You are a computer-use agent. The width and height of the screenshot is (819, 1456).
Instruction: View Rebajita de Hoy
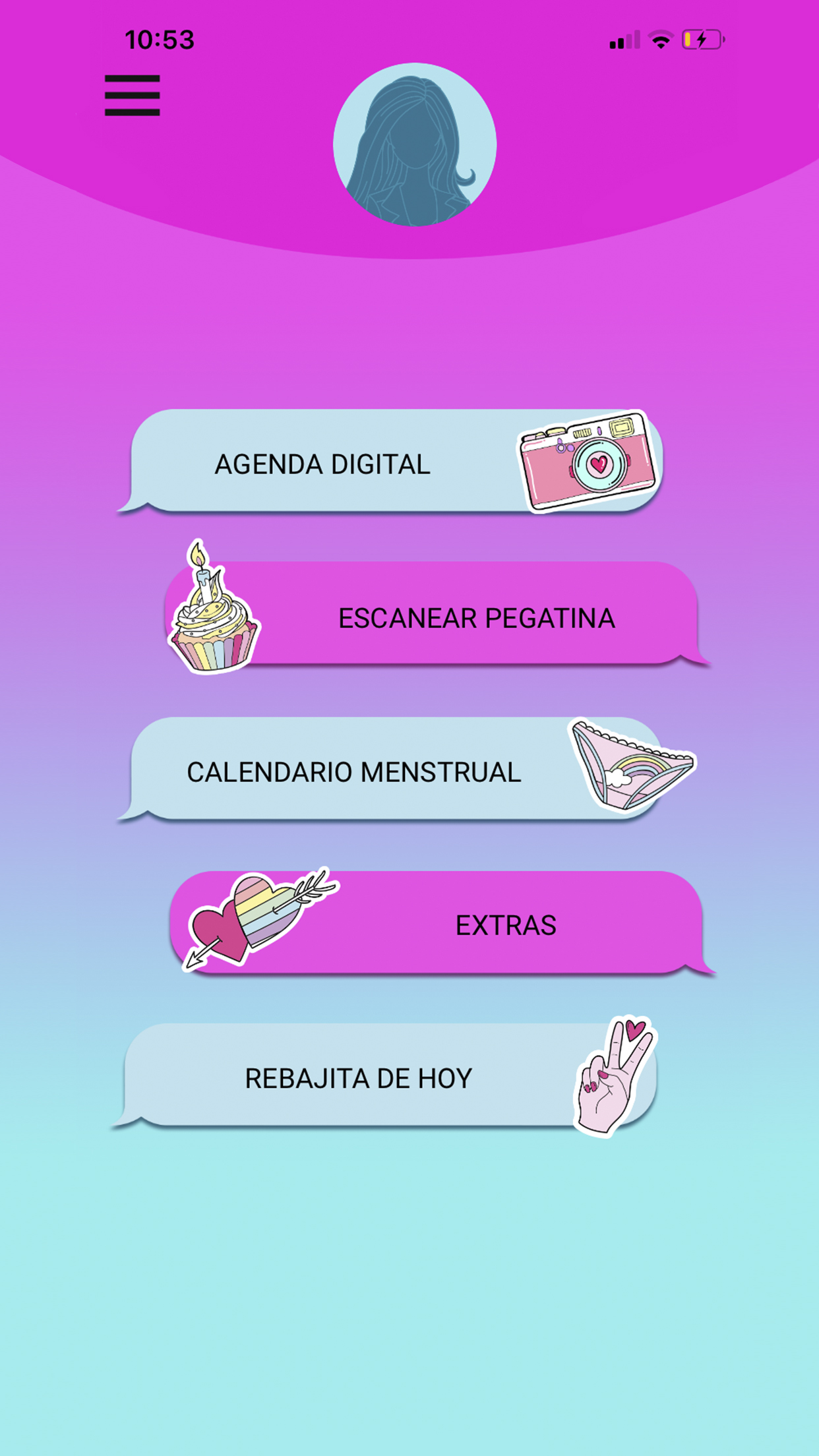click(x=384, y=1076)
